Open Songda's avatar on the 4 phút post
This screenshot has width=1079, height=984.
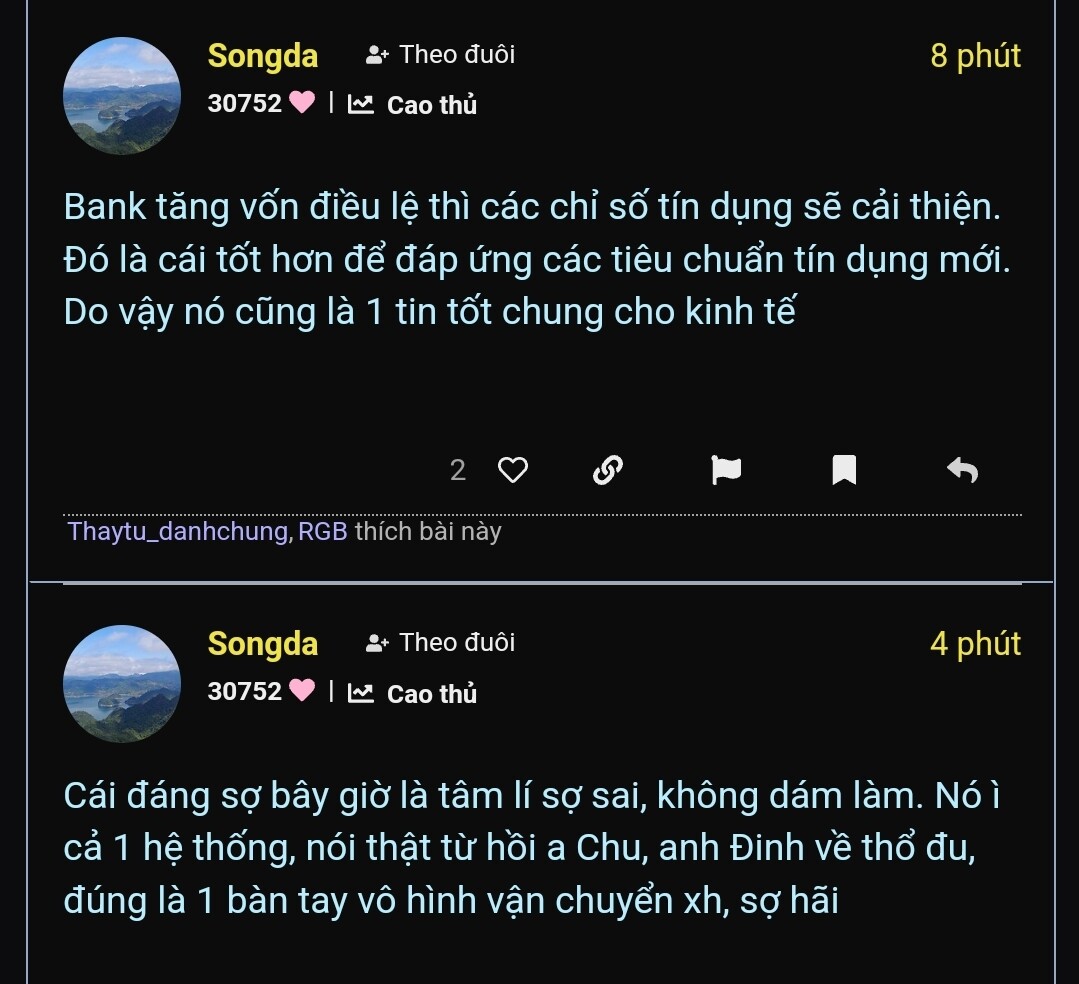coord(122,684)
